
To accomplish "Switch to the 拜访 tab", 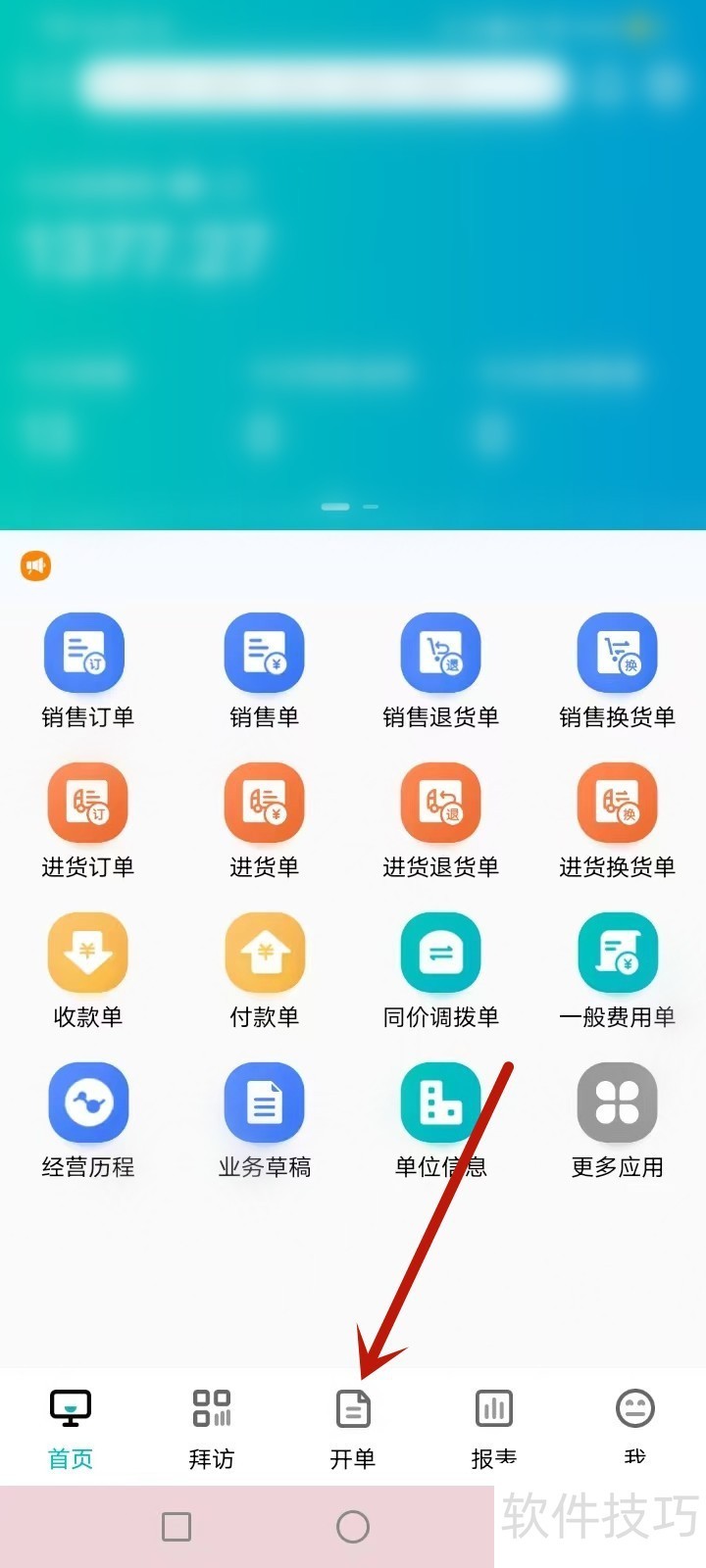I will (212, 1428).
